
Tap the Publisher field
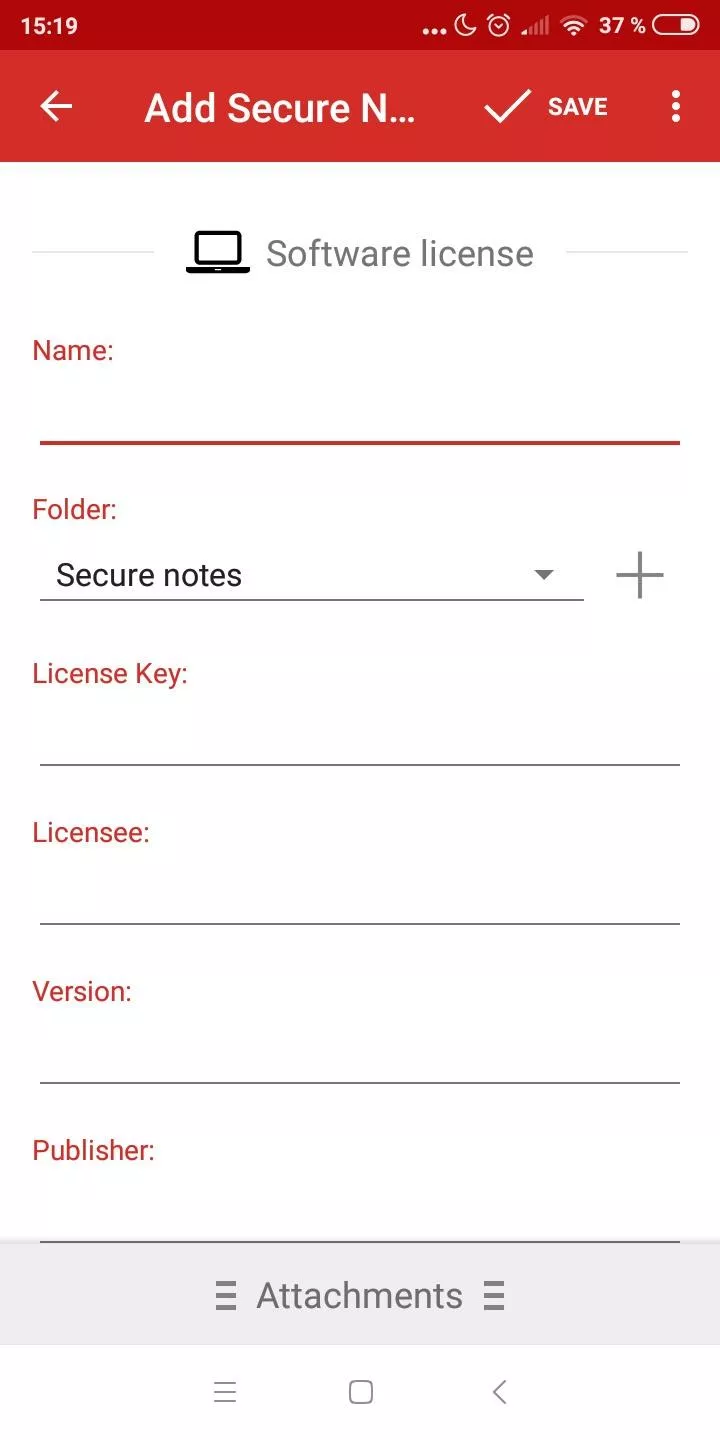[x=360, y=1210]
